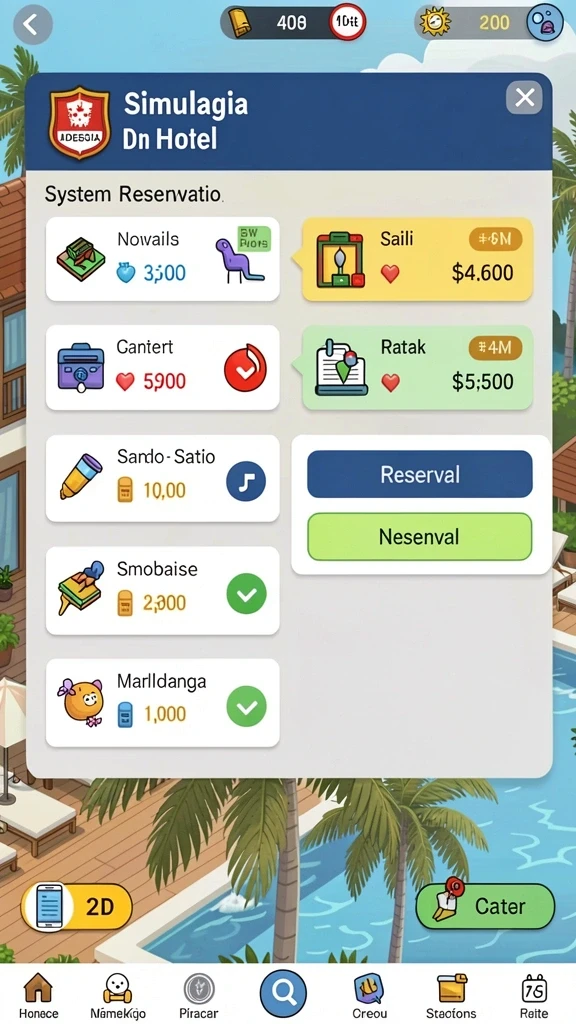Select the Saili $4.600 offer
This screenshot has width=576, height=1024.
click(417, 259)
